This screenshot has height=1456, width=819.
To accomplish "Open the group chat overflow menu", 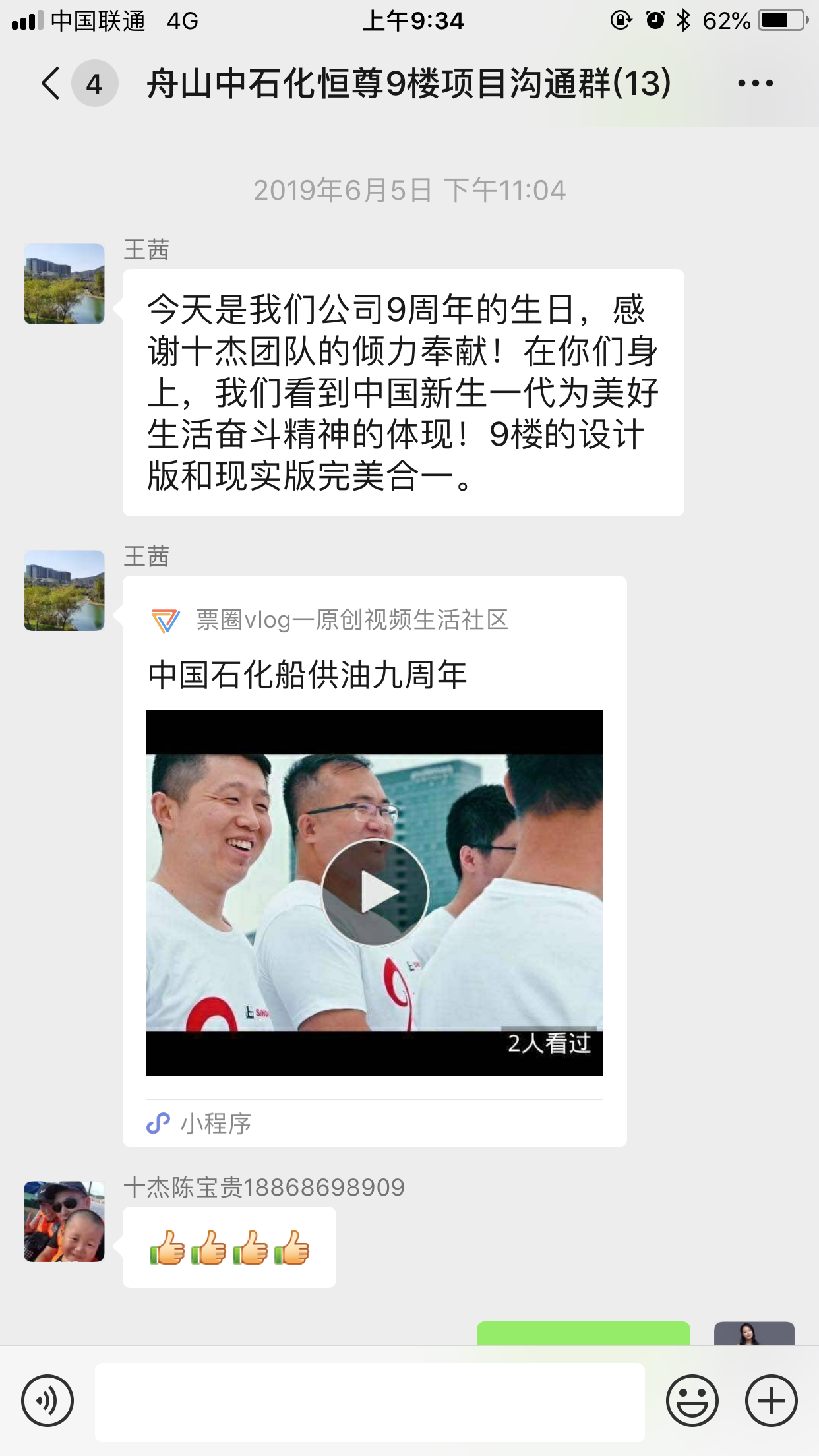I will coord(755,84).
